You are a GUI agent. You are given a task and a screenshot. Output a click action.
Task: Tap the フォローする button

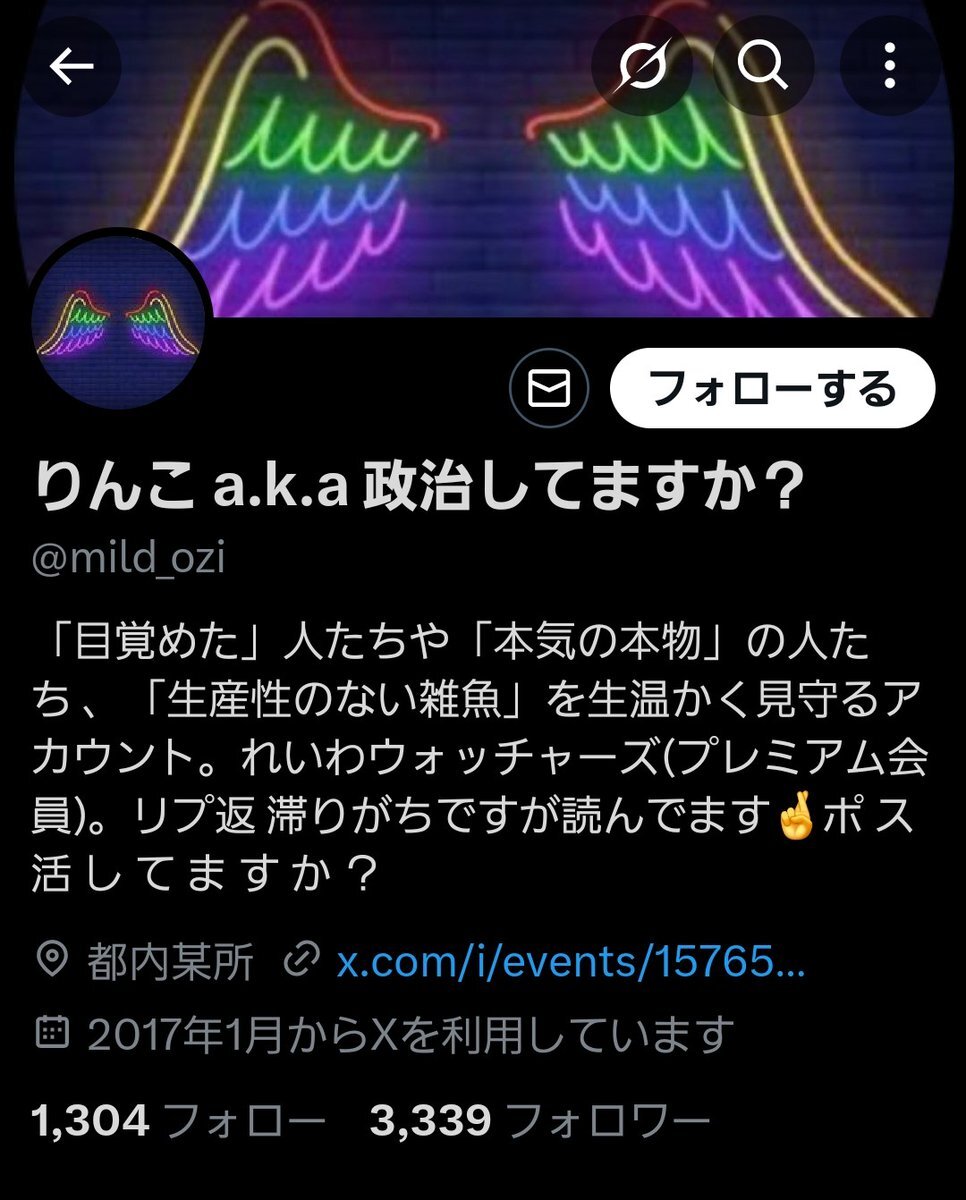(772, 389)
